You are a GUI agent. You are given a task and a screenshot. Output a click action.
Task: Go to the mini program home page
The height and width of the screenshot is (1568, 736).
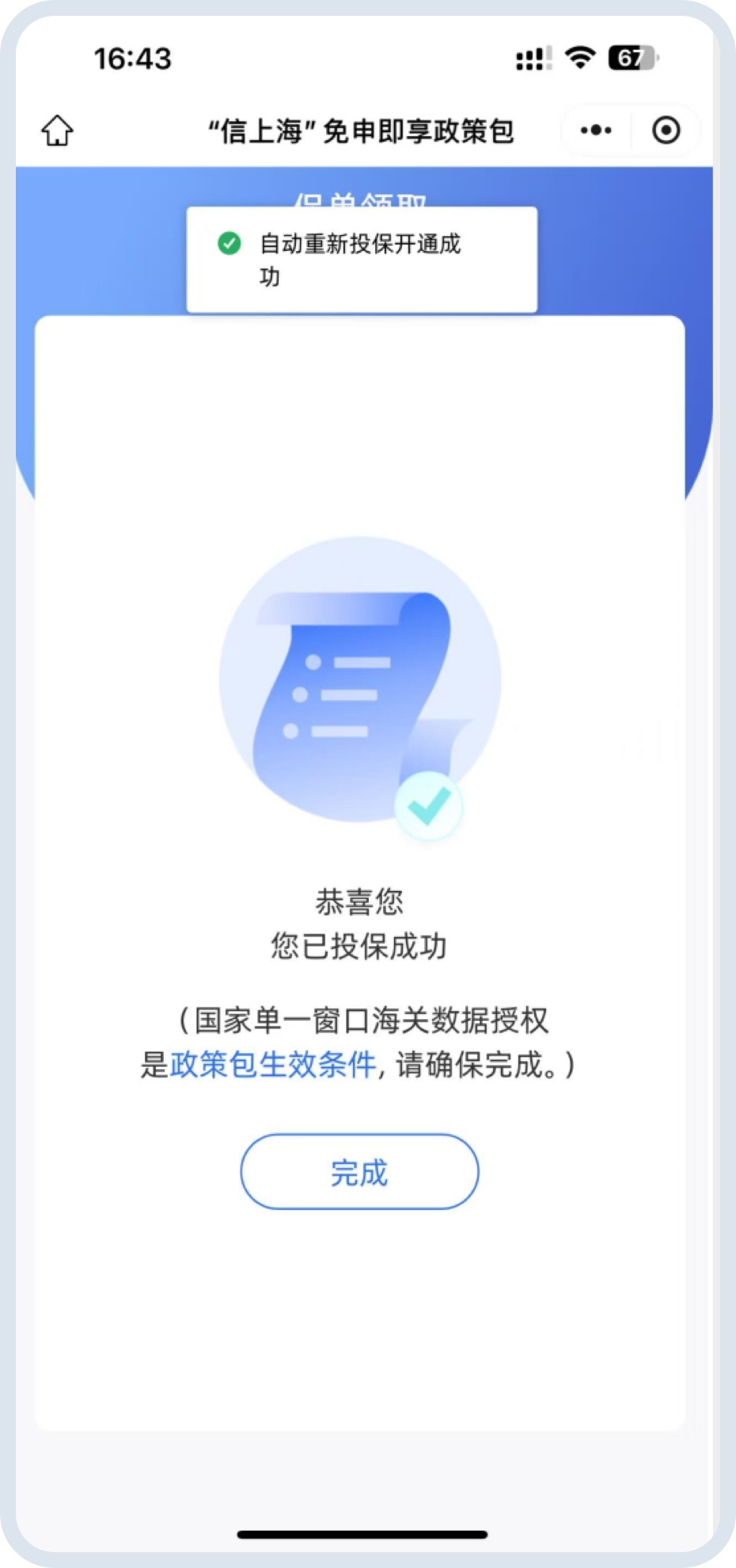pyautogui.click(x=57, y=131)
